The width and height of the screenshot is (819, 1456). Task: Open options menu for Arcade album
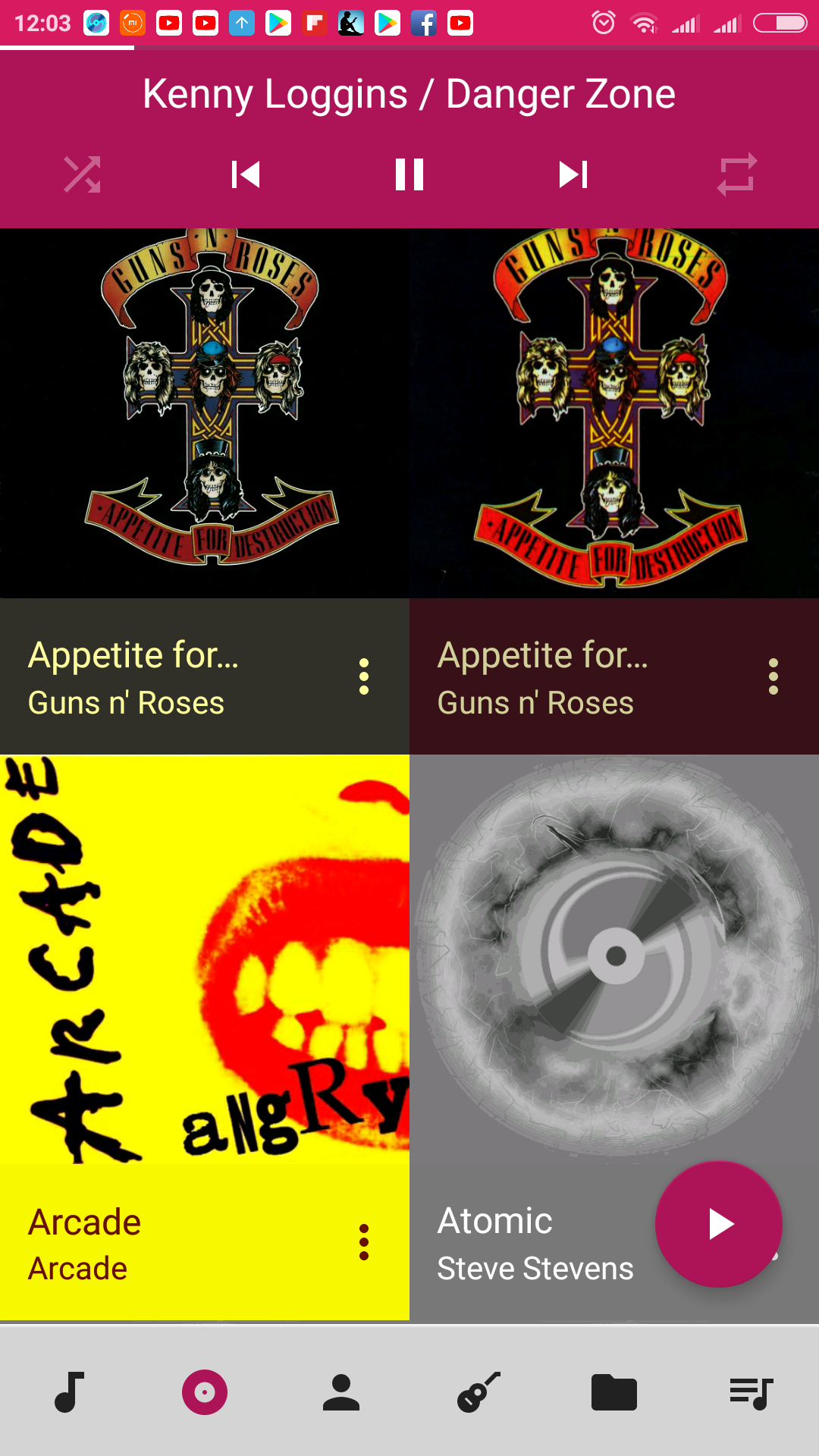point(364,1242)
